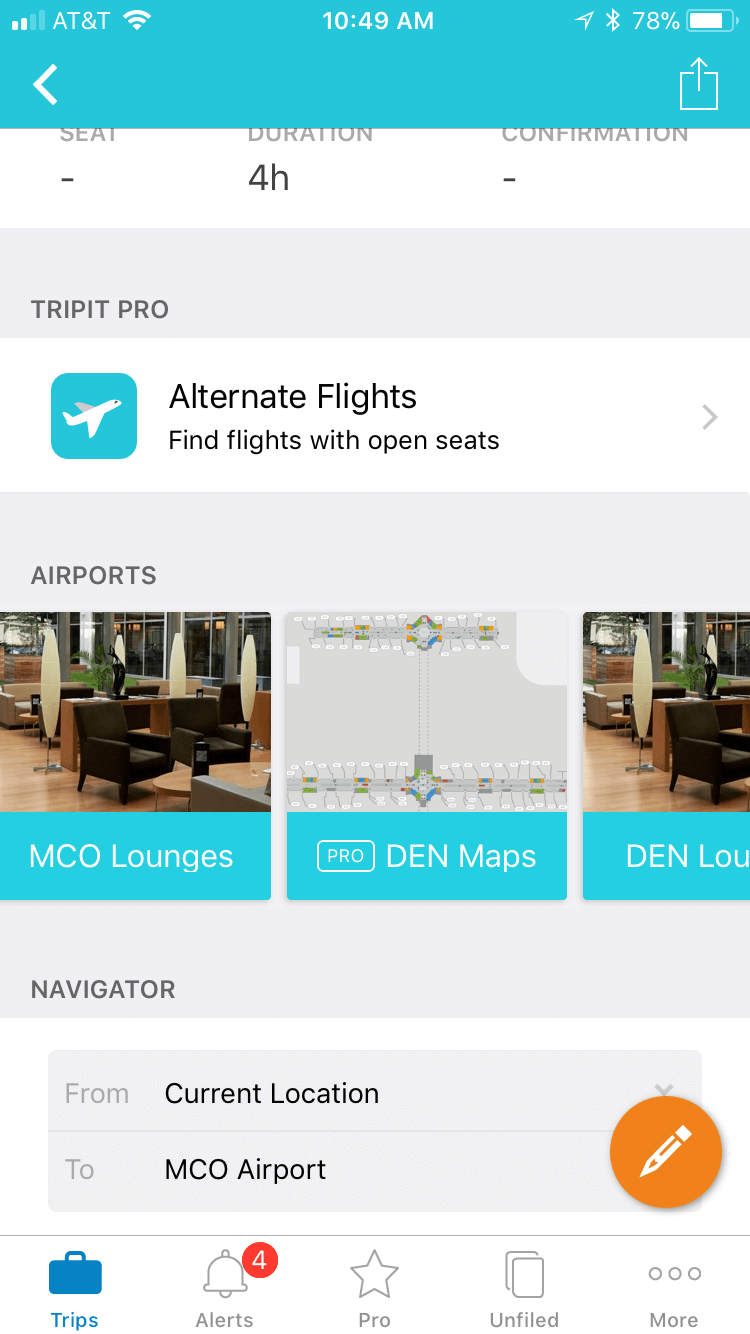This screenshot has width=750, height=1334.
Task: Tap the orange edit pencil button
Action: (666, 1152)
